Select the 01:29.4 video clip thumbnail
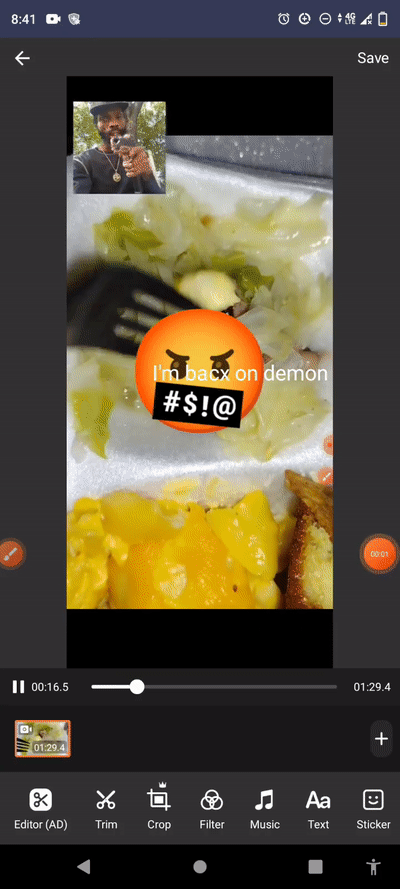This screenshot has width=400, height=889. coord(42,738)
